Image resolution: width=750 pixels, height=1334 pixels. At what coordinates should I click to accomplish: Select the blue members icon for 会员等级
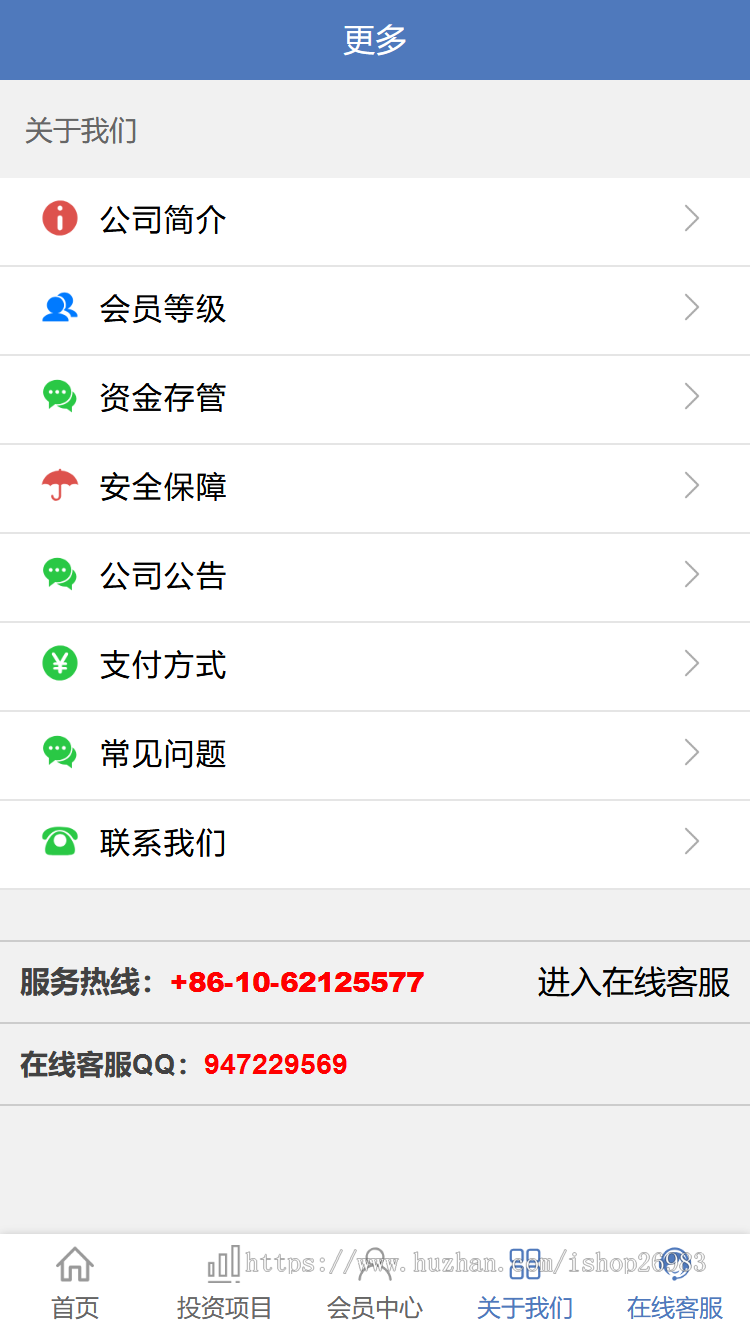(59, 307)
